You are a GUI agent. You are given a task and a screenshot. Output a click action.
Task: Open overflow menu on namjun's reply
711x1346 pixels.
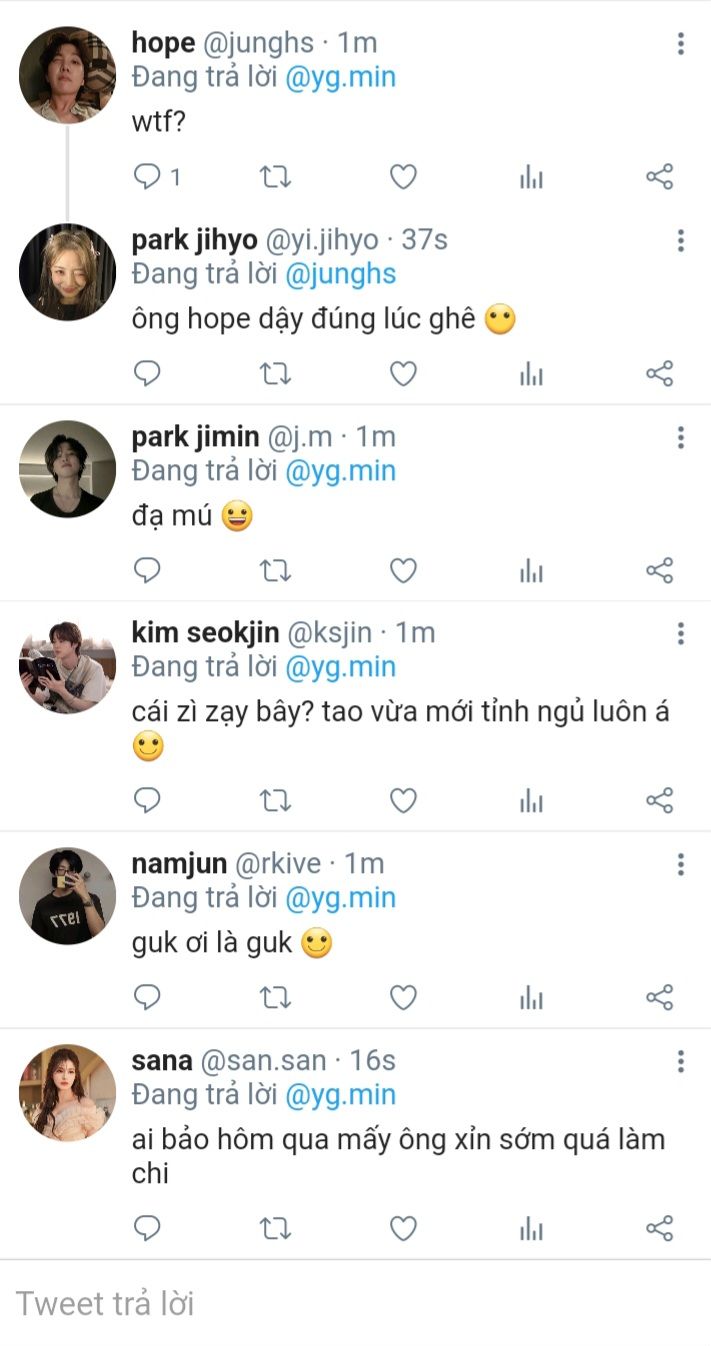[x=680, y=864]
